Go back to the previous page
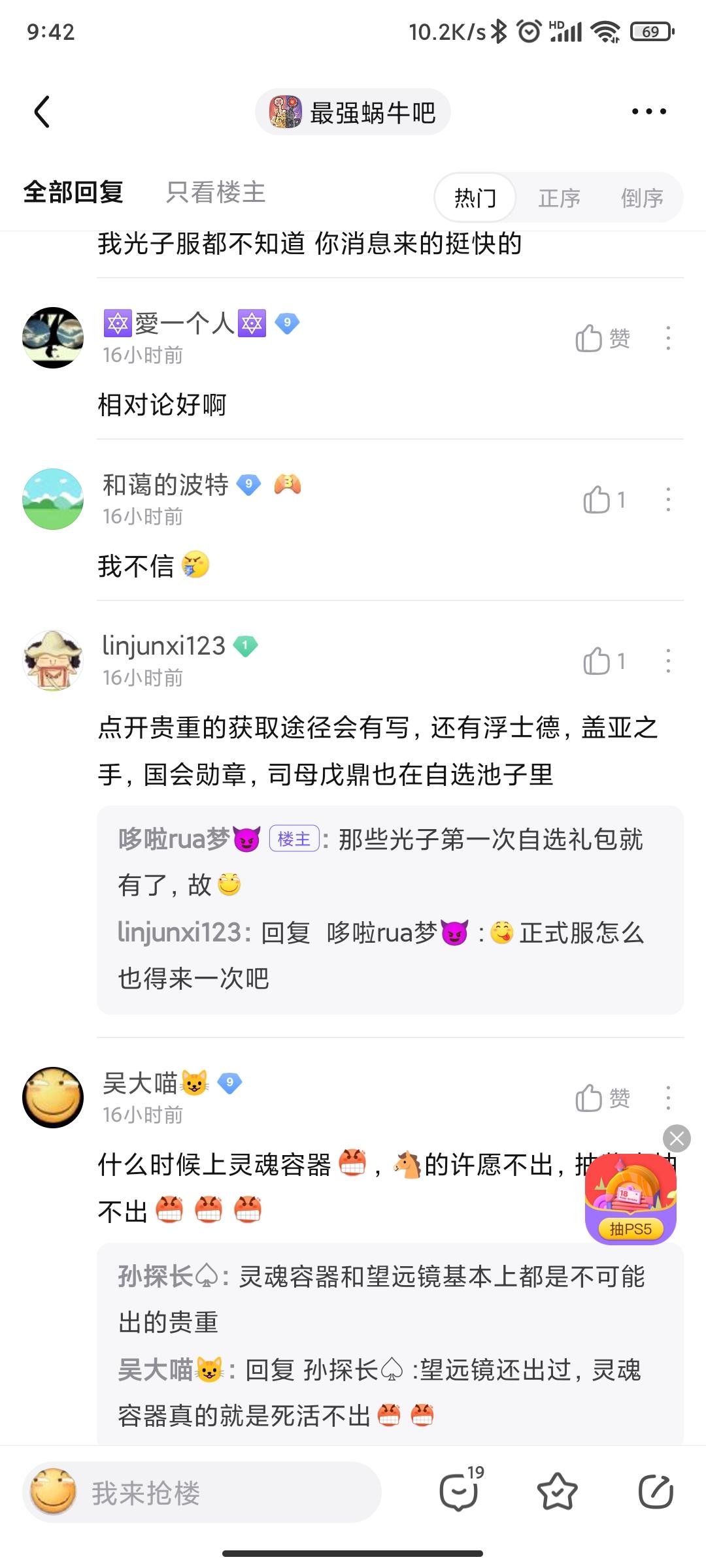Viewport: 706px width, 1568px height. [x=42, y=112]
